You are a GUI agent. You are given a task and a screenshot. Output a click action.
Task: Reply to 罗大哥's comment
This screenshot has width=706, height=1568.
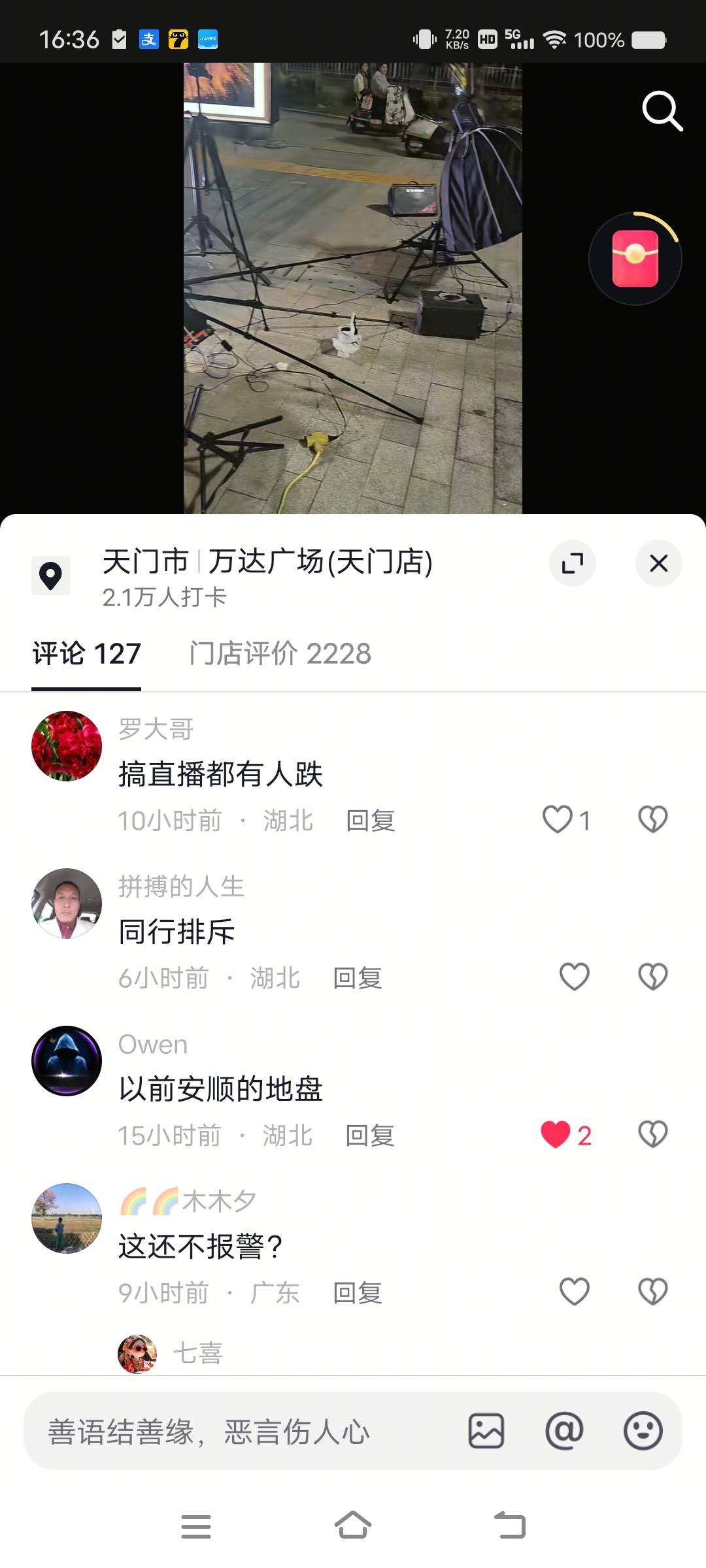pyautogui.click(x=370, y=821)
